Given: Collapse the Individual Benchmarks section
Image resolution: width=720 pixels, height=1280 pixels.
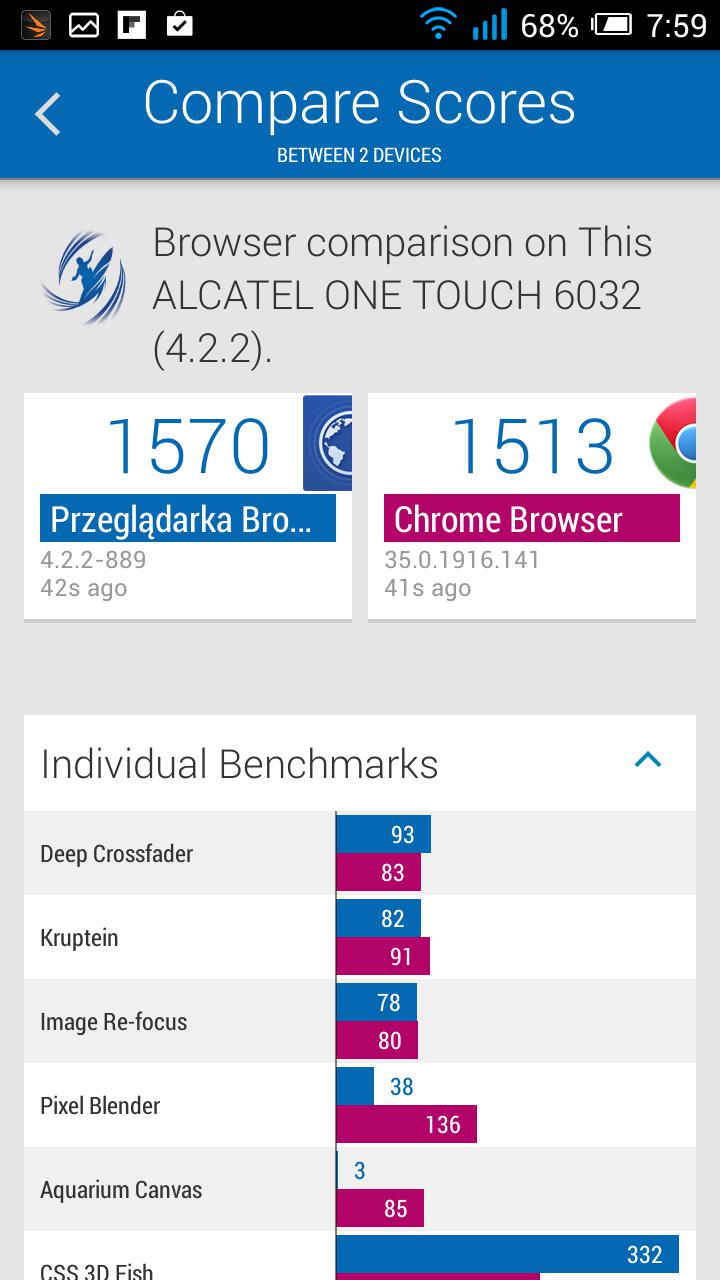Looking at the screenshot, I should [648, 760].
